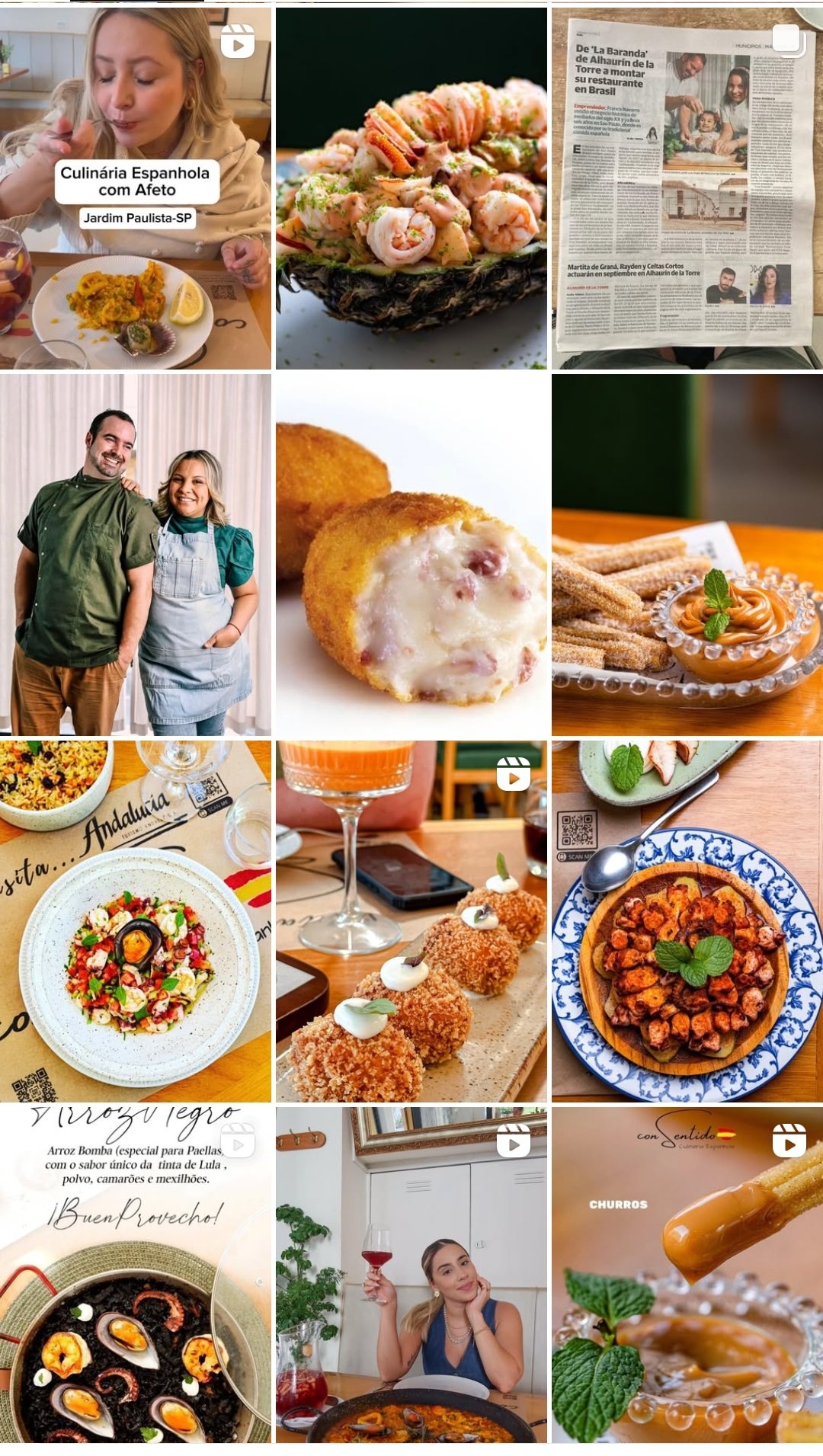Image resolution: width=823 pixels, height=1456 pixels.
Task: Open the Arroz Negro 'Buen Provecho' reel
Action: pyautogui.click(x=135, y=1274)
